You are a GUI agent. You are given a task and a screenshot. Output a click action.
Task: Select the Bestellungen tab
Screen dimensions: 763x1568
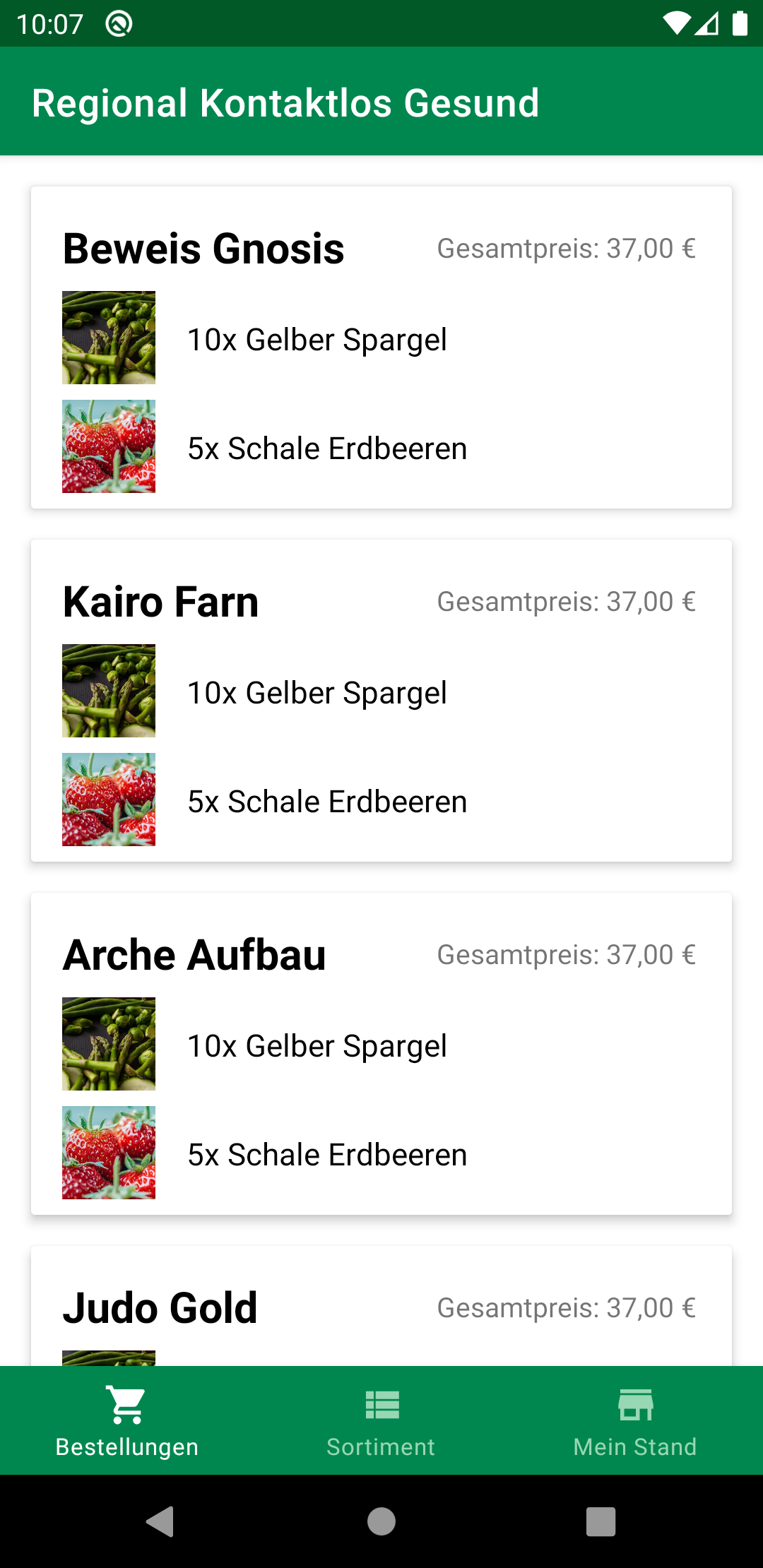(127, 1420)
